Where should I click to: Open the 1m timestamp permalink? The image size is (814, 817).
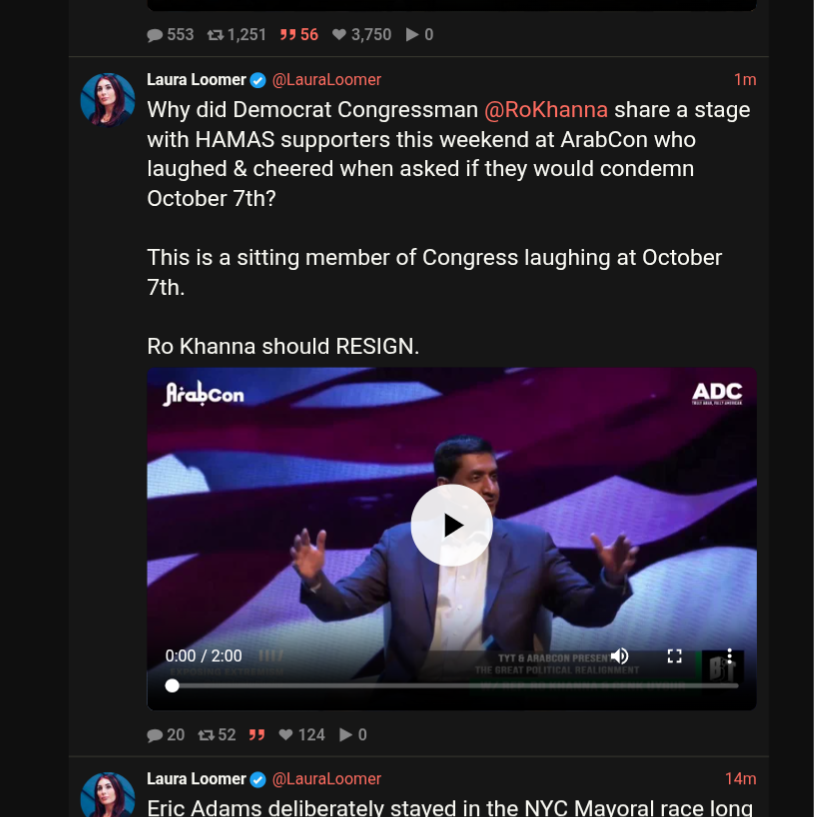[744, 80]
